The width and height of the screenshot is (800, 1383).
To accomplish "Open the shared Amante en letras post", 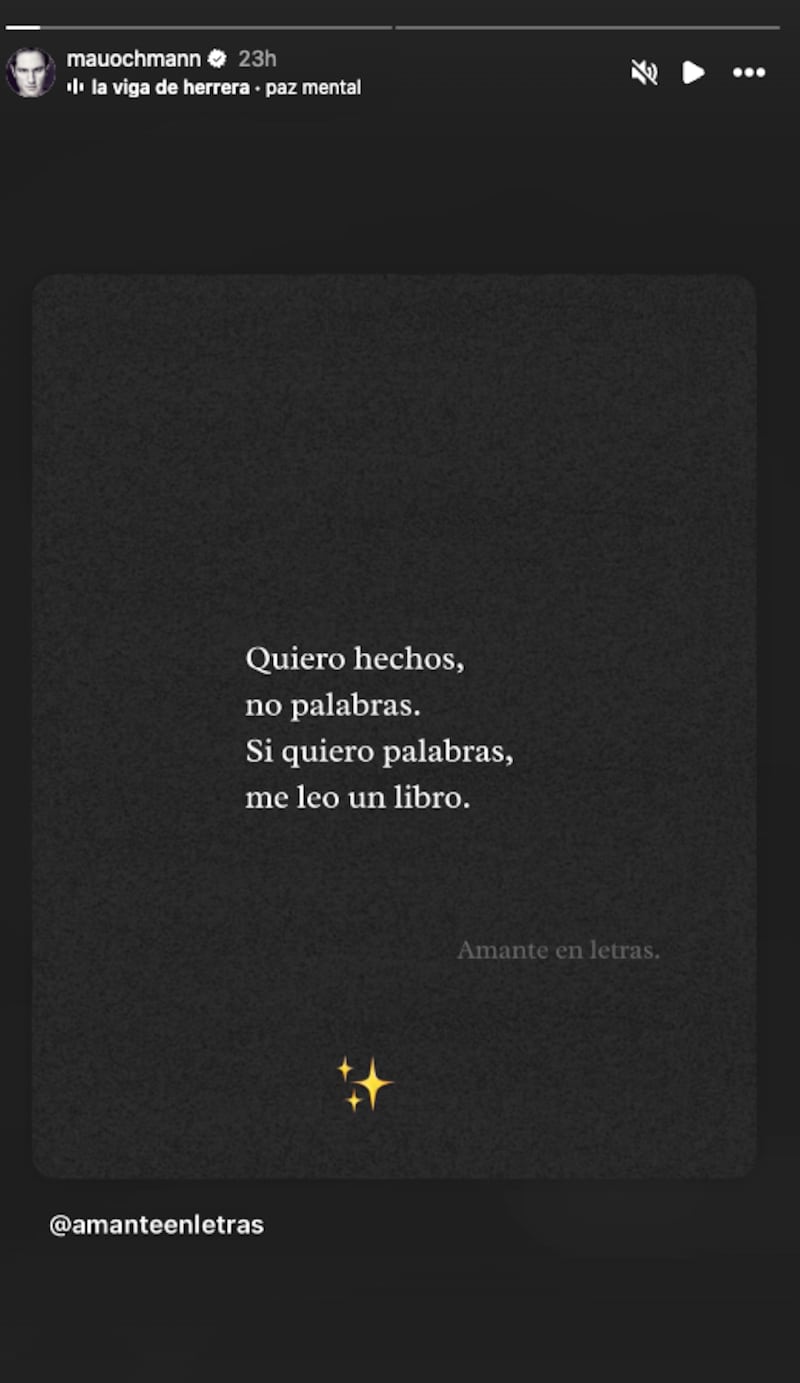I will tap(394, 725).
